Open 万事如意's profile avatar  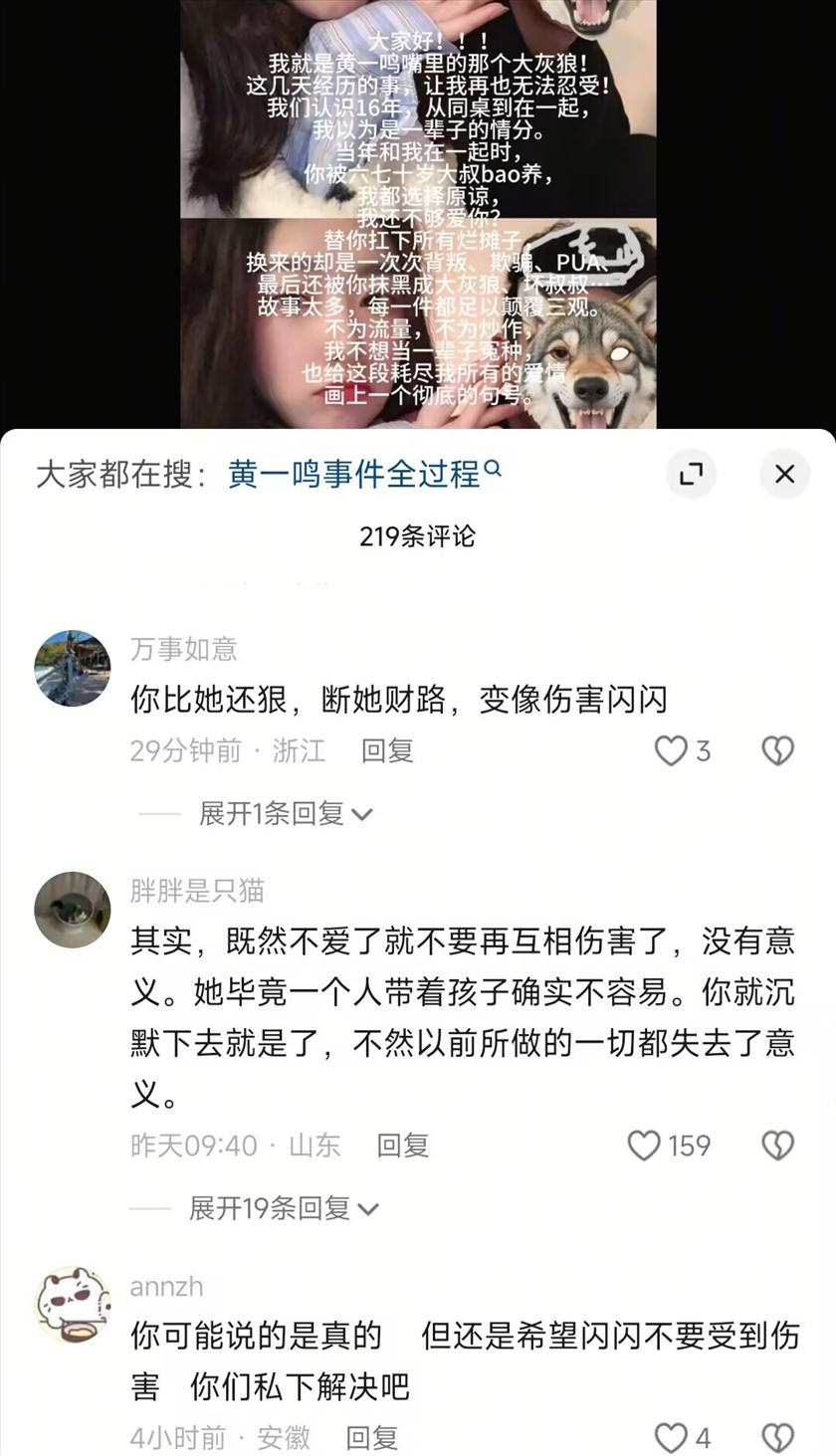coord(73,668)
